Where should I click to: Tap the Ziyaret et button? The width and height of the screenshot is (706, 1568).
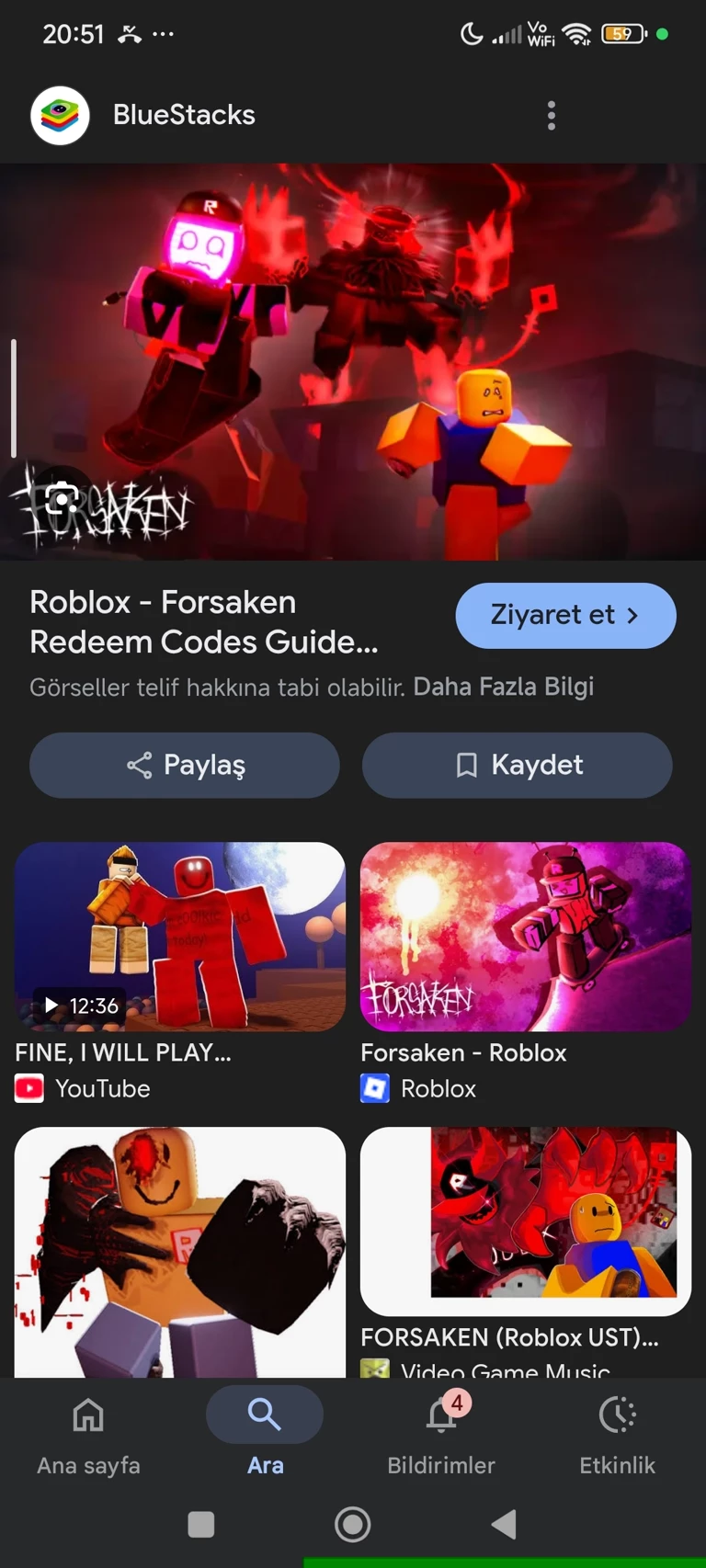coord(565,615)
